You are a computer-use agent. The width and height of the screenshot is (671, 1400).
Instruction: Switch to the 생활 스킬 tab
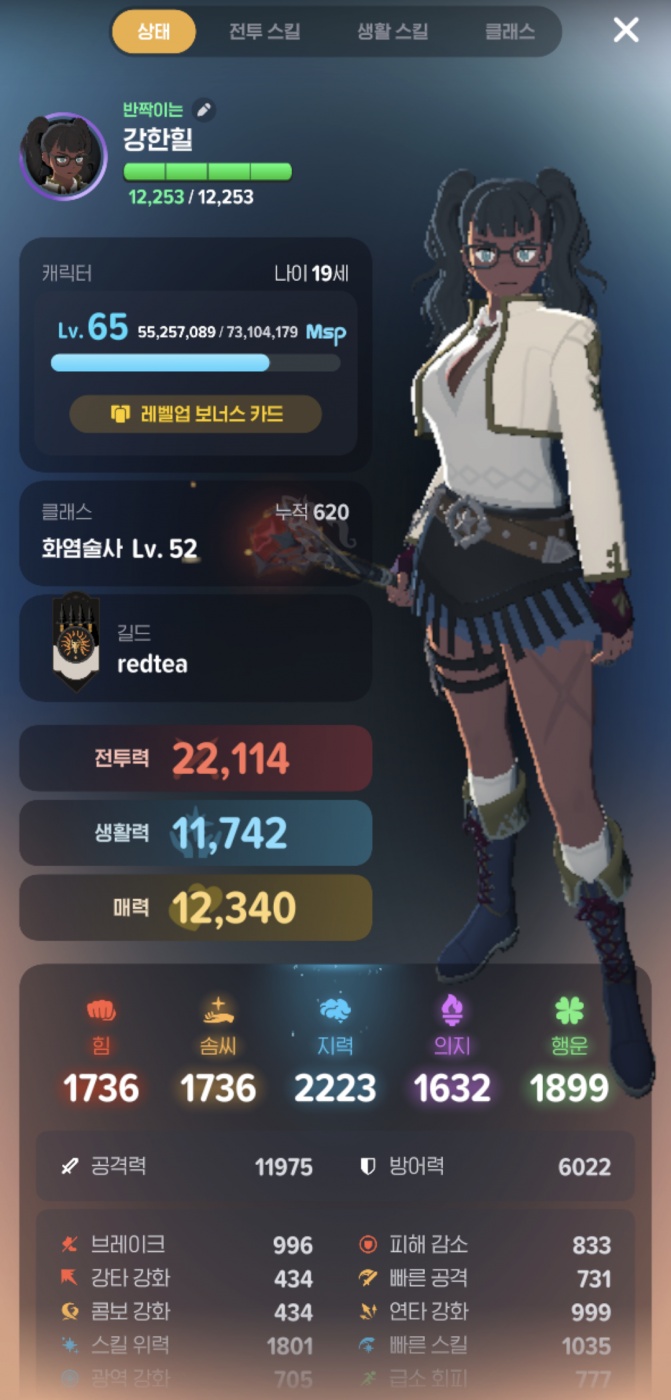(391, 31)
